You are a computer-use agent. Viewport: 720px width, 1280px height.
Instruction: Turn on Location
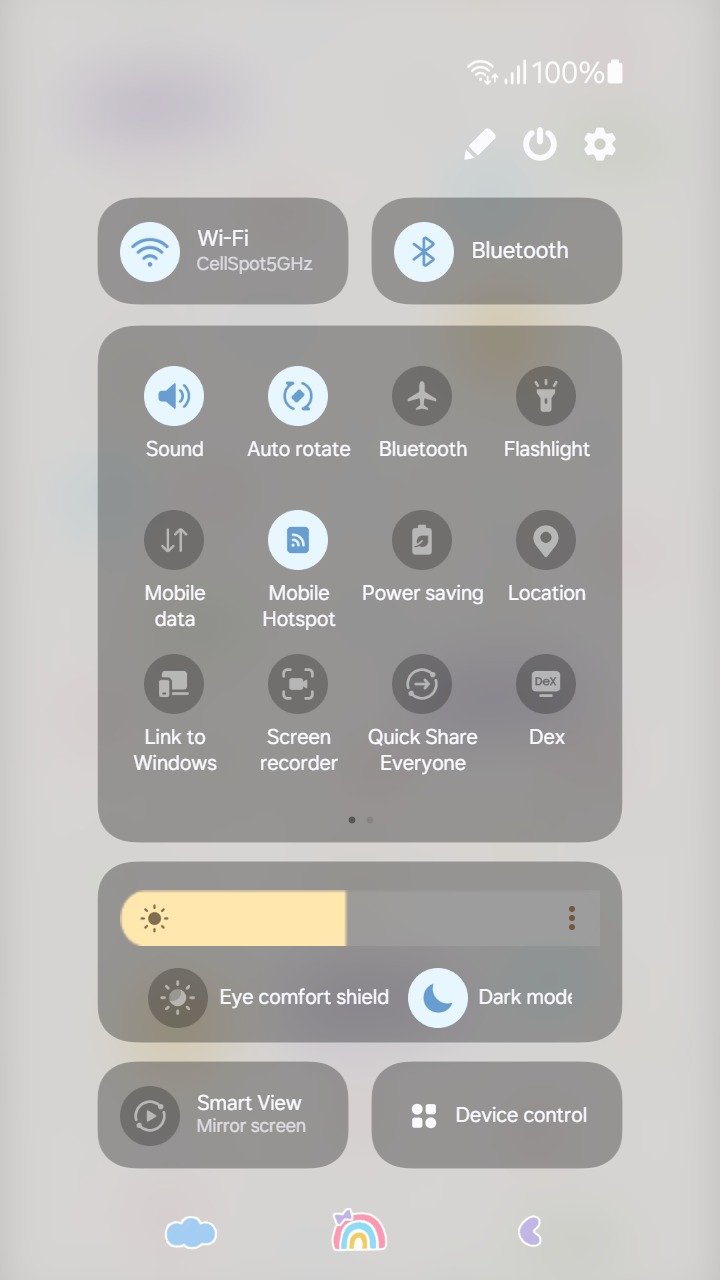point(546,540)
